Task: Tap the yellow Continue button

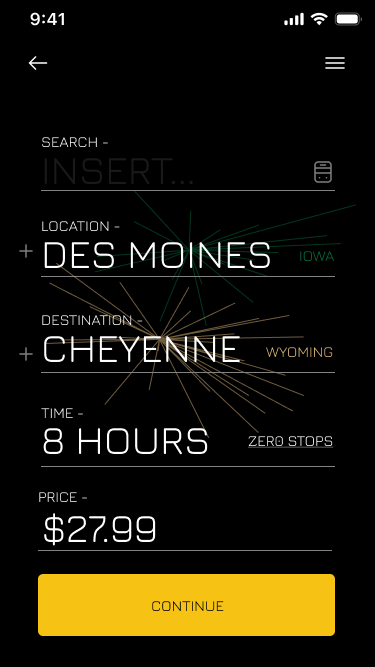Action: click(187, 605)
